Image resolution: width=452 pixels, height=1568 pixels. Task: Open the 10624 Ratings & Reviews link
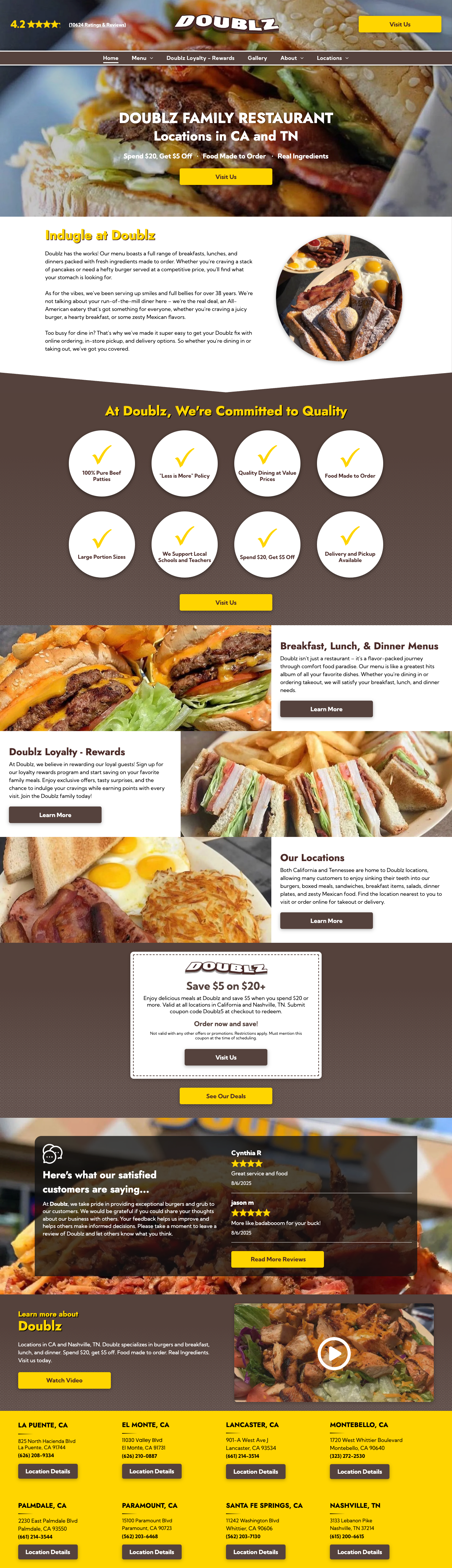coord(97,25)
